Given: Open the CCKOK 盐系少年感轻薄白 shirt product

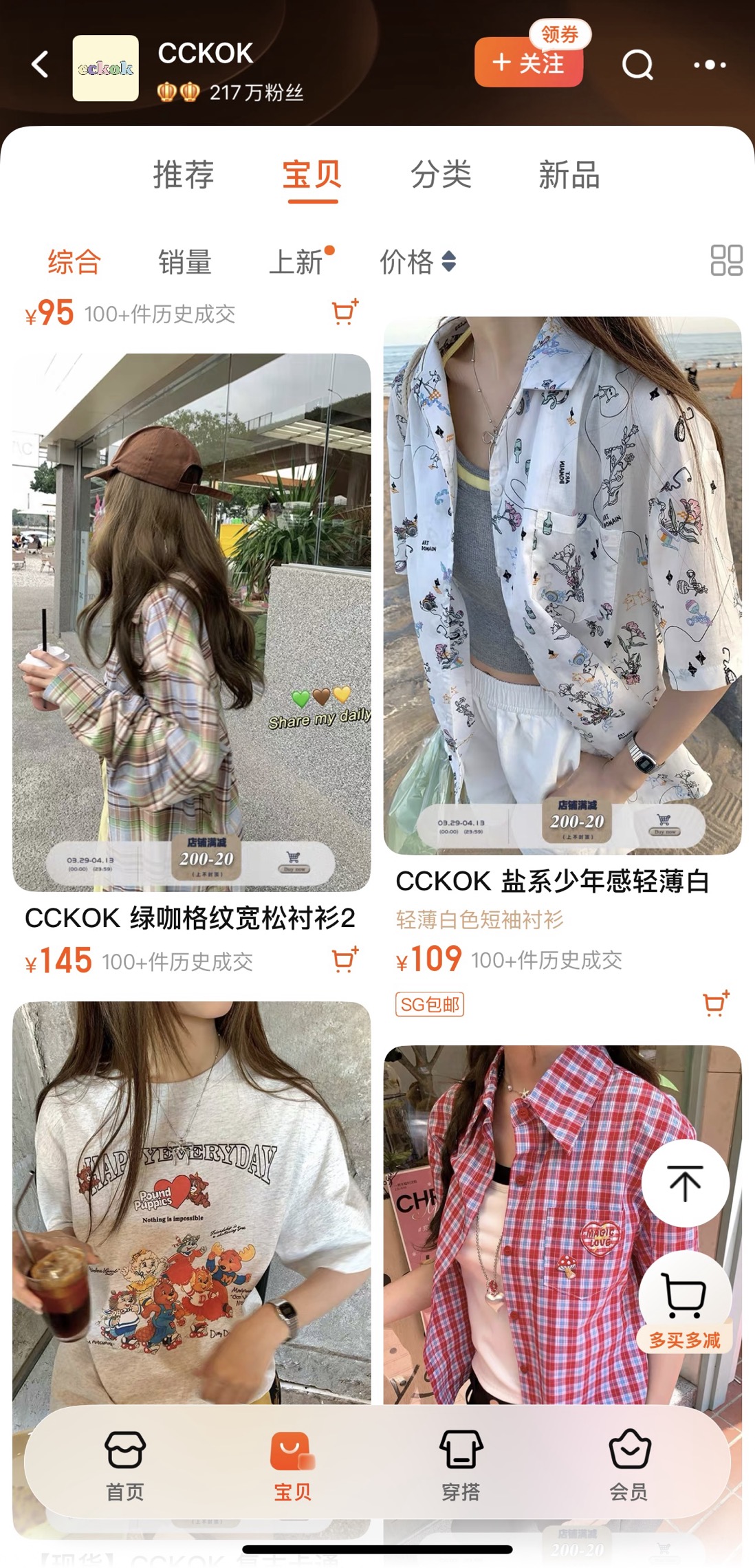Looking at the screenshot, I should pos(562,585).
